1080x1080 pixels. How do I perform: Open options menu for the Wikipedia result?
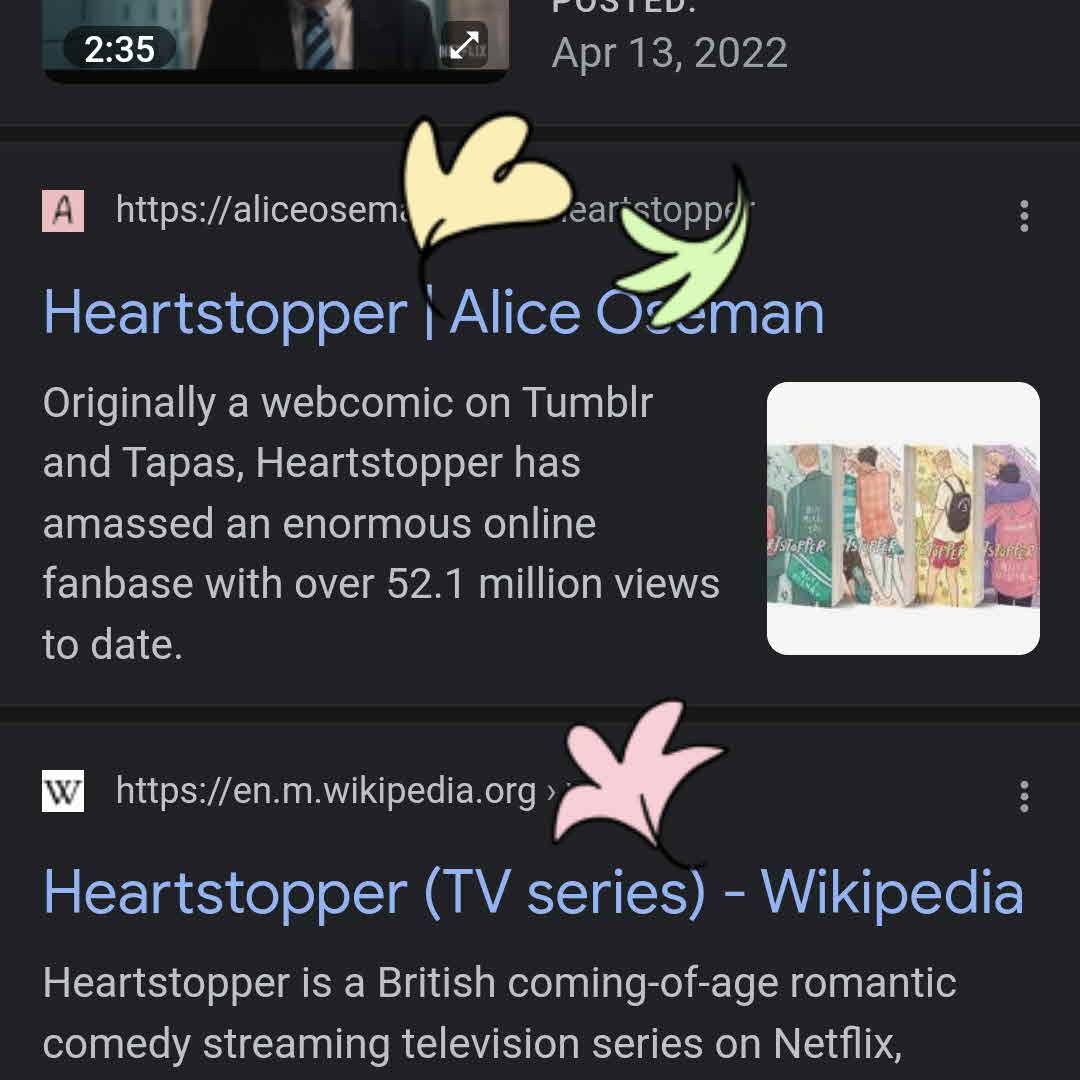pos(1023,797)
